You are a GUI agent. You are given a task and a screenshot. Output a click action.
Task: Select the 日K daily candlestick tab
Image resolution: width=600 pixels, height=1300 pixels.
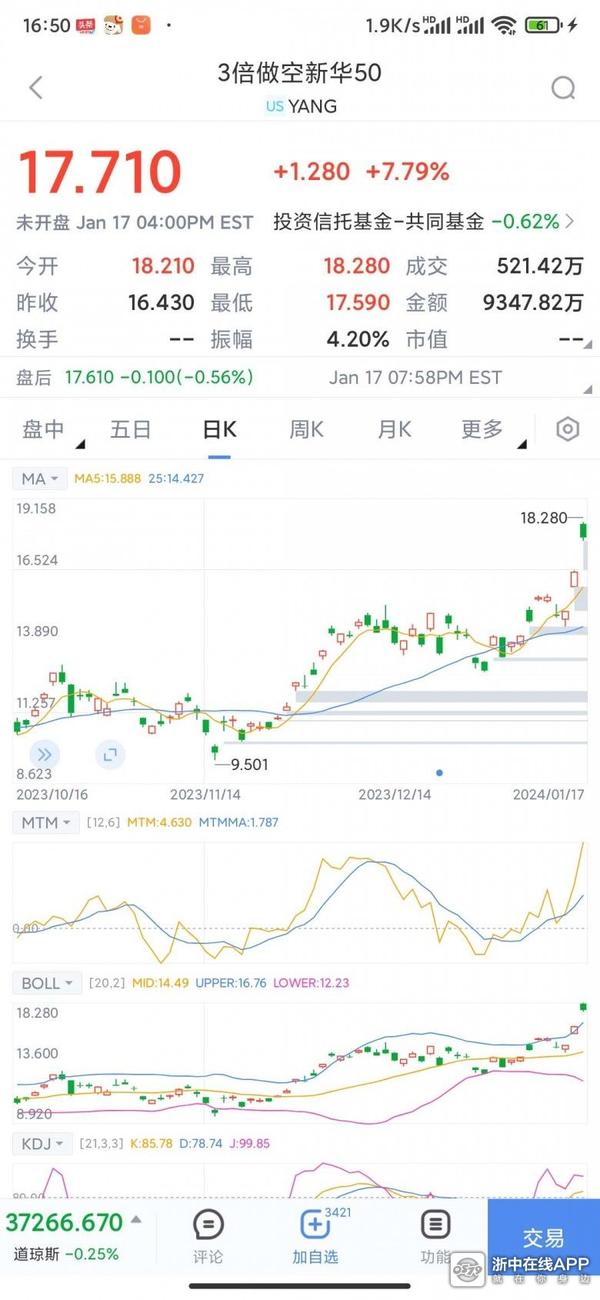(x=219, y=430)
